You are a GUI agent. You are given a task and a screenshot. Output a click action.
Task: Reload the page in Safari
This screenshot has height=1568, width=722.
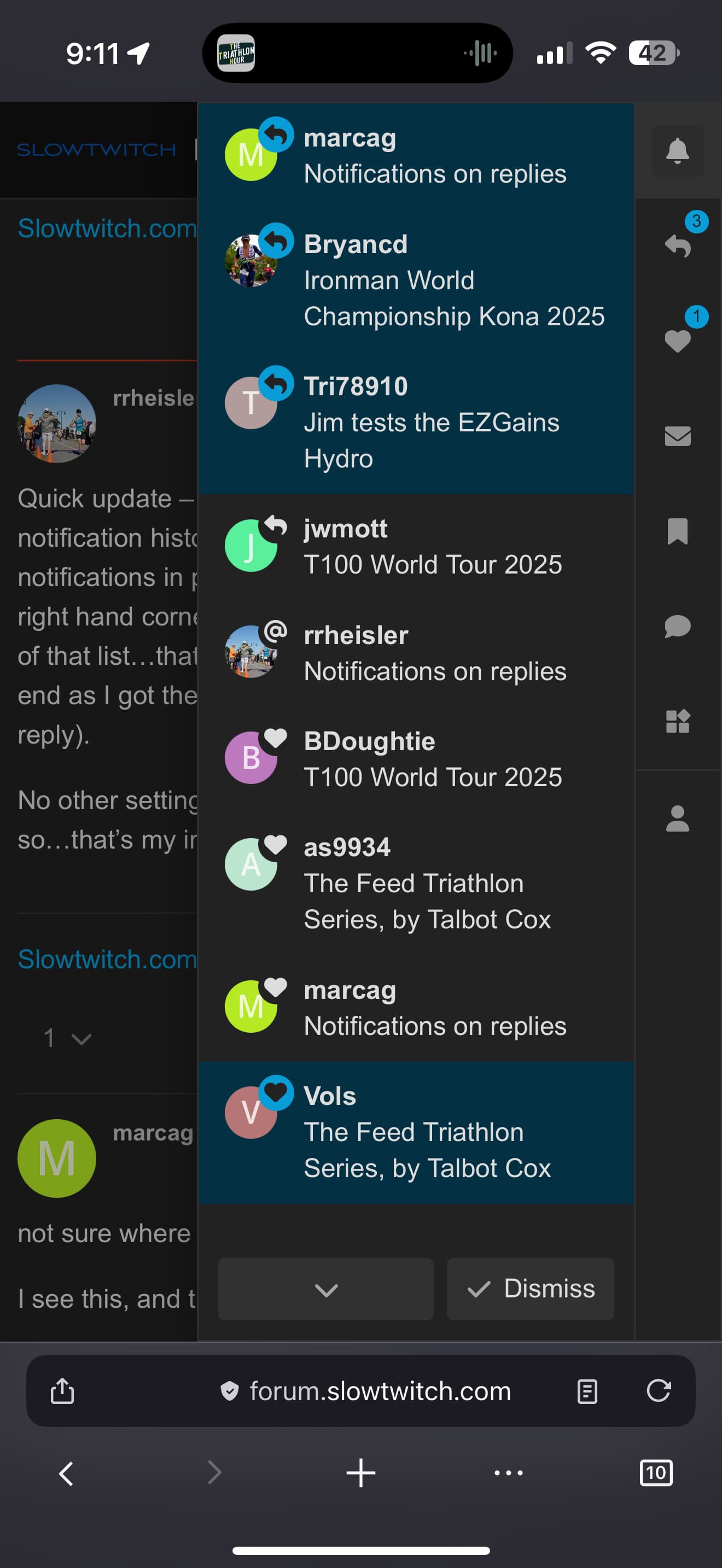tap(658, 1391)
